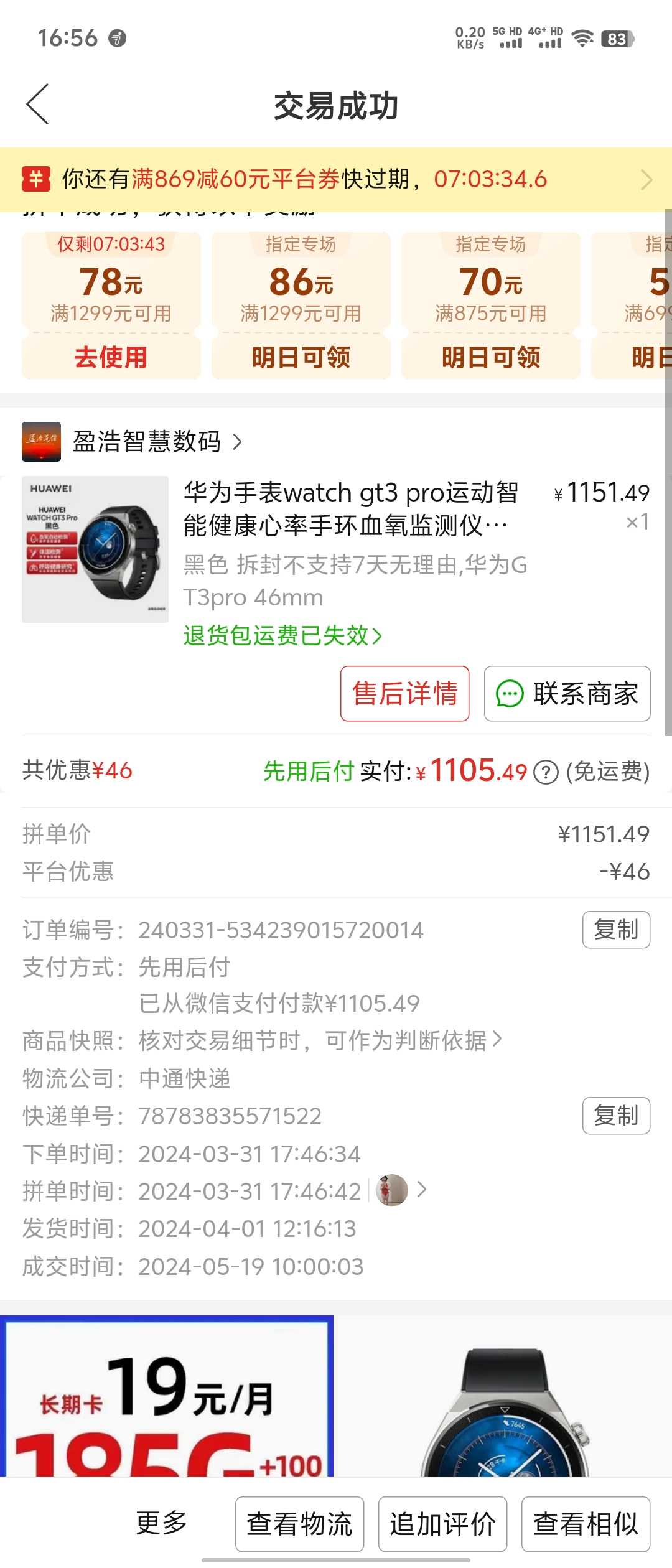The image size is (672, 1568).
Task: Show help for the 实付 amount
Action: pyautogui.click(x=546, y=773)
